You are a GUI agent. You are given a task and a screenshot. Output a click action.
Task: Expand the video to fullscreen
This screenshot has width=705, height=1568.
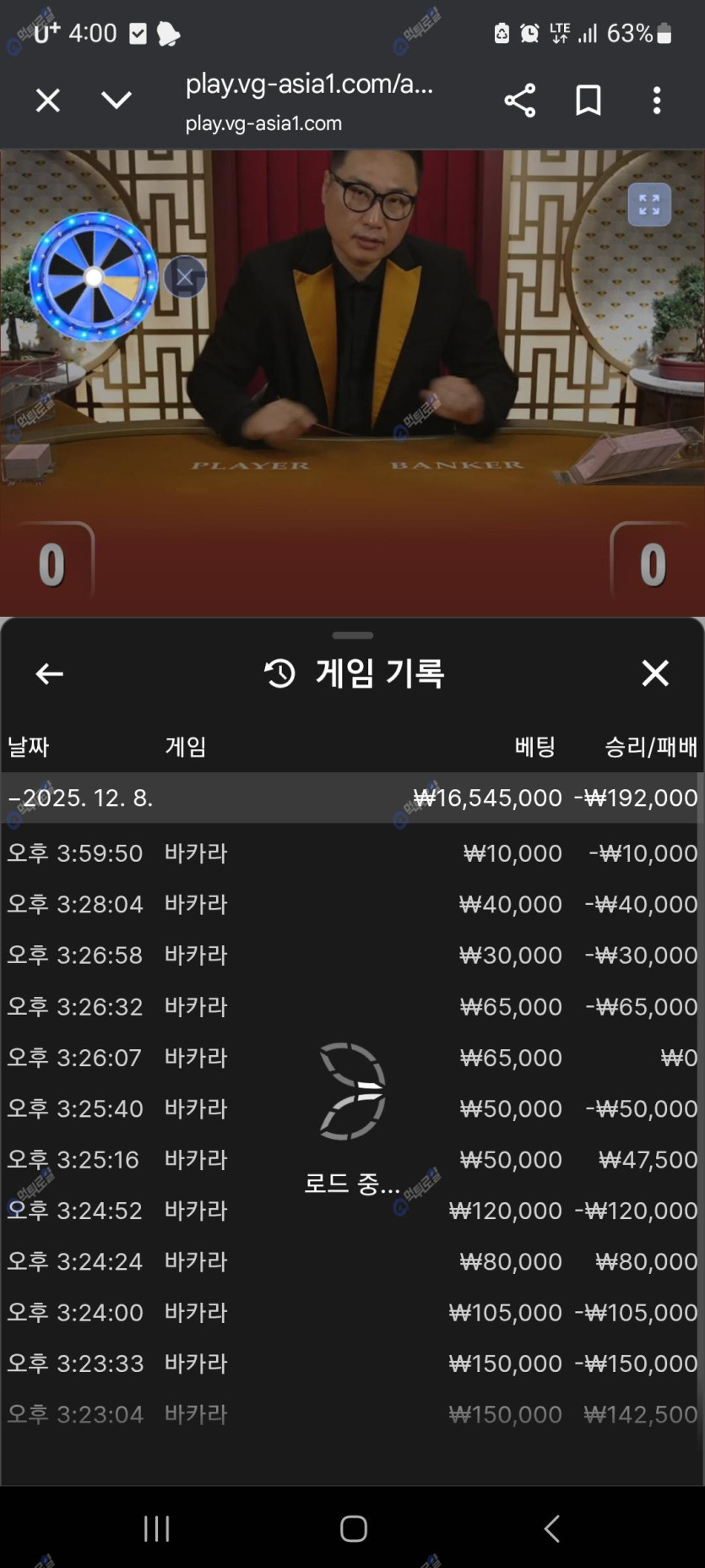[648, 205]
